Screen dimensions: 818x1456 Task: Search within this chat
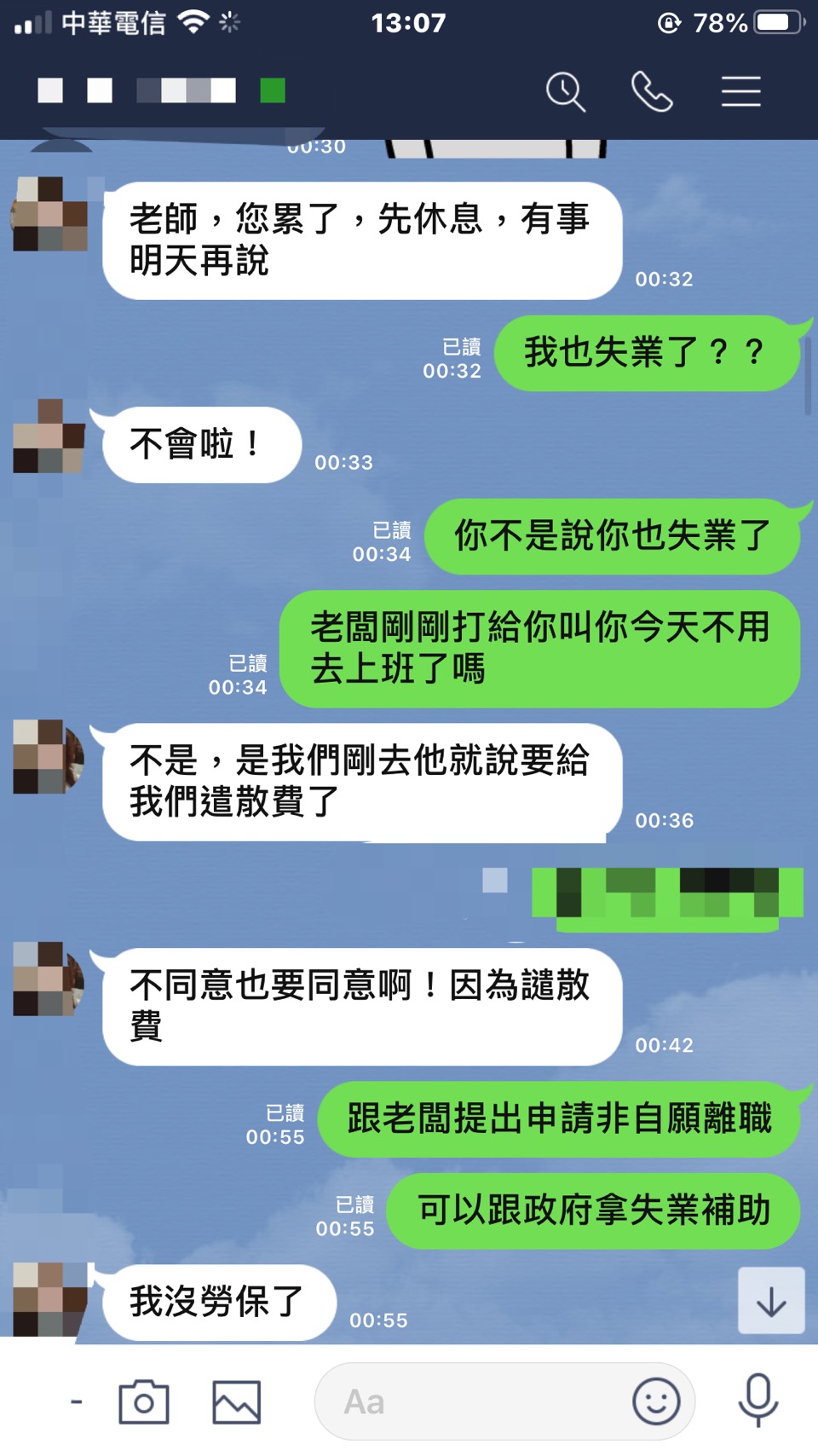pyautogui.click(x=566, y=92)
